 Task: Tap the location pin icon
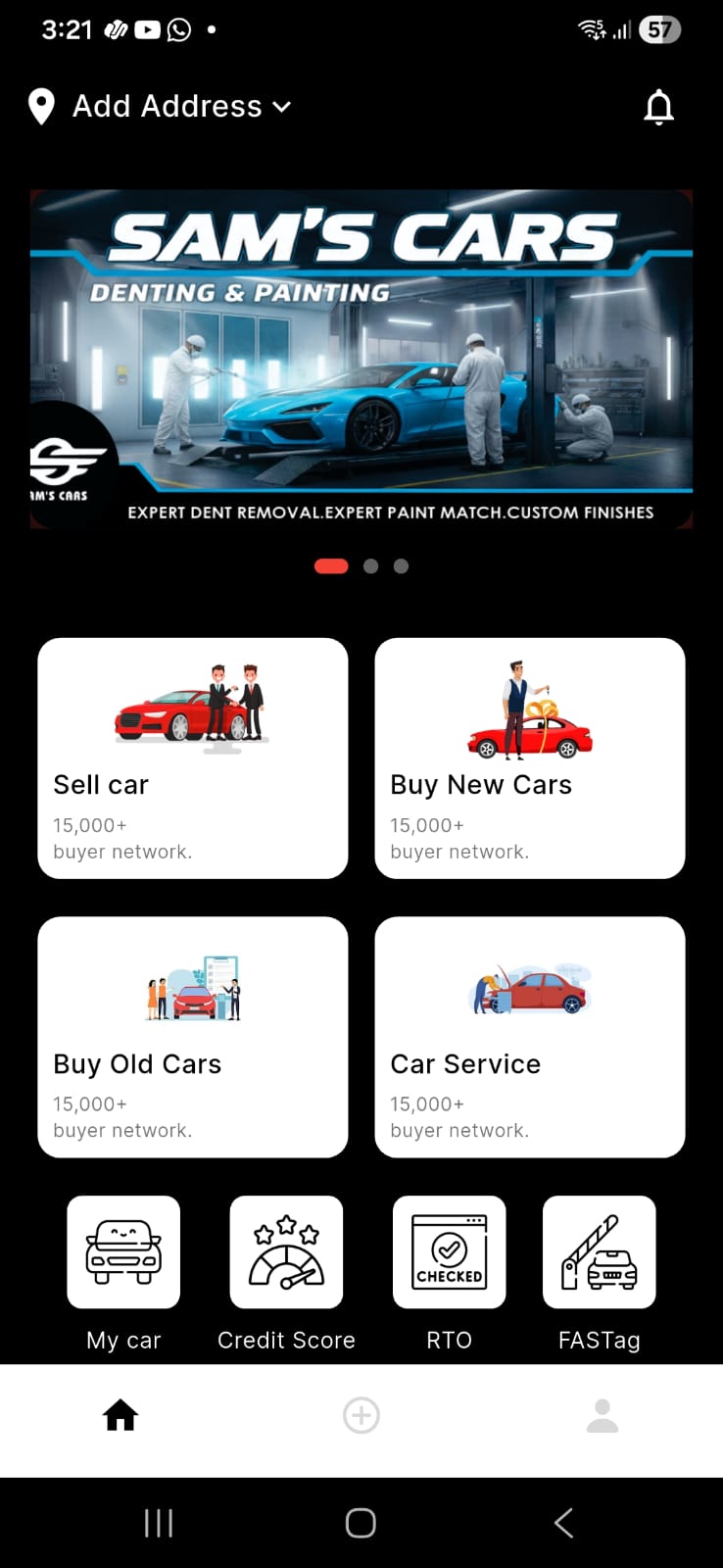pos(40,107)
